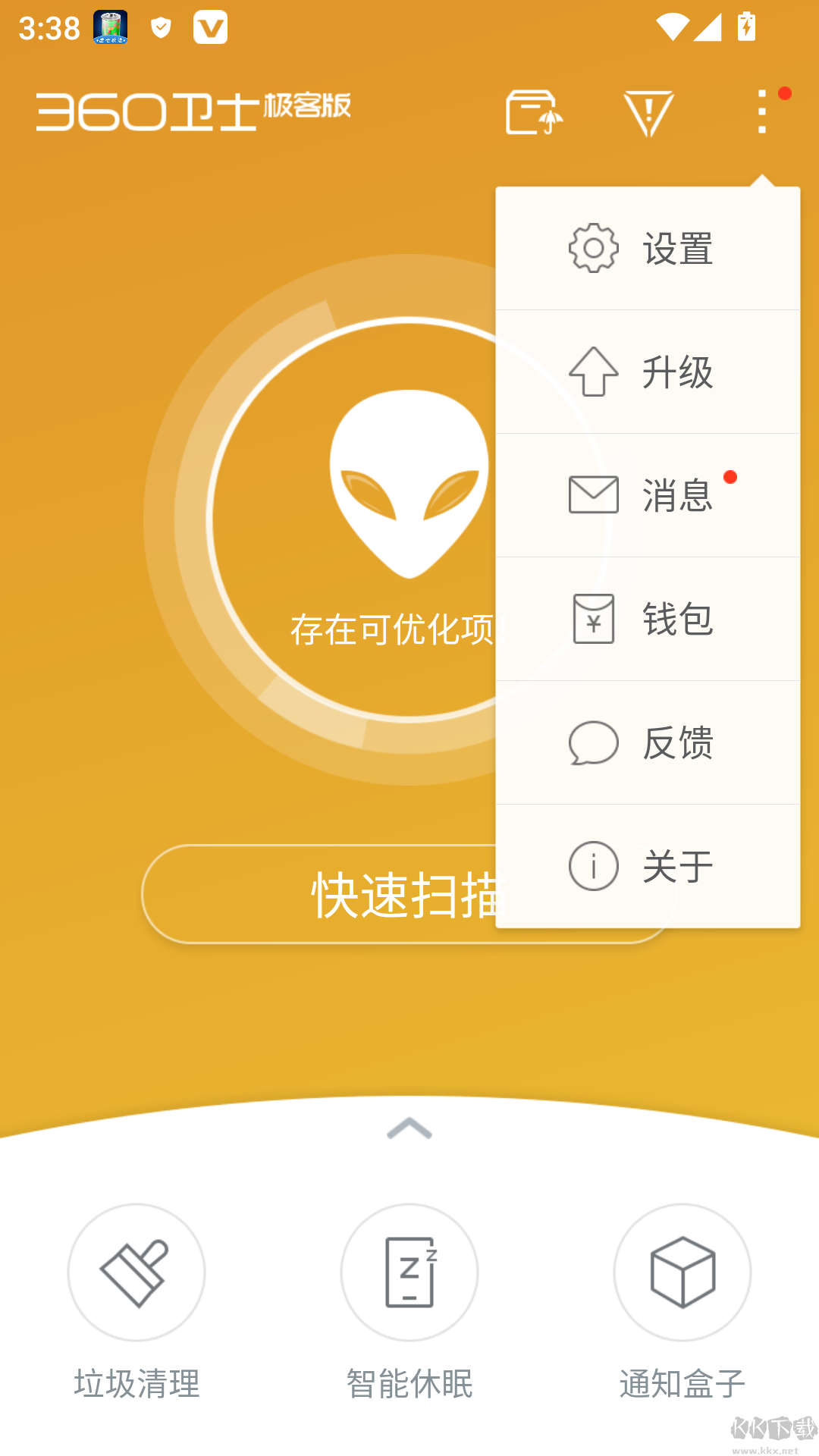Image resolution: width=819 pixels, height=1456 pixels.
Task: Open the file protection icon in the top bar
Action: coord(533,114)
